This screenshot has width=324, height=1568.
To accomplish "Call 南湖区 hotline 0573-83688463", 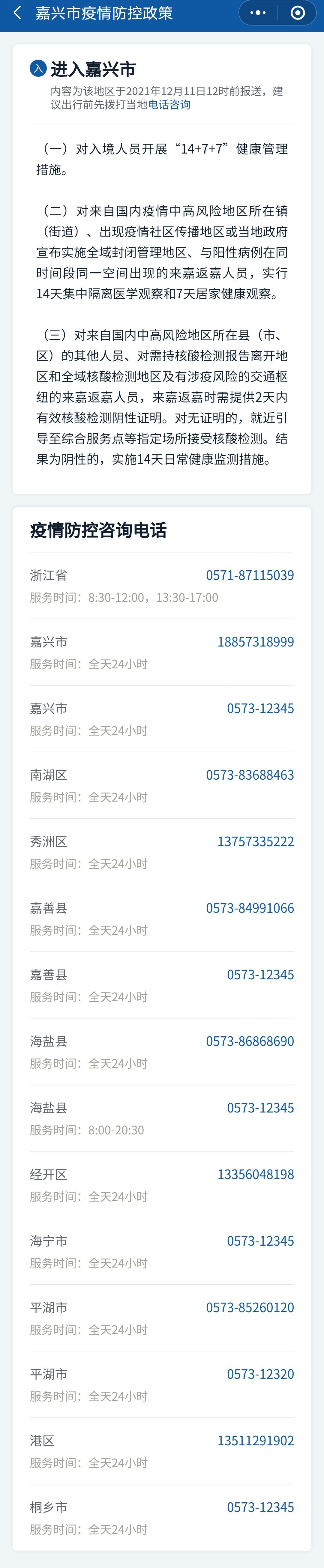I will tap(250, 775).
